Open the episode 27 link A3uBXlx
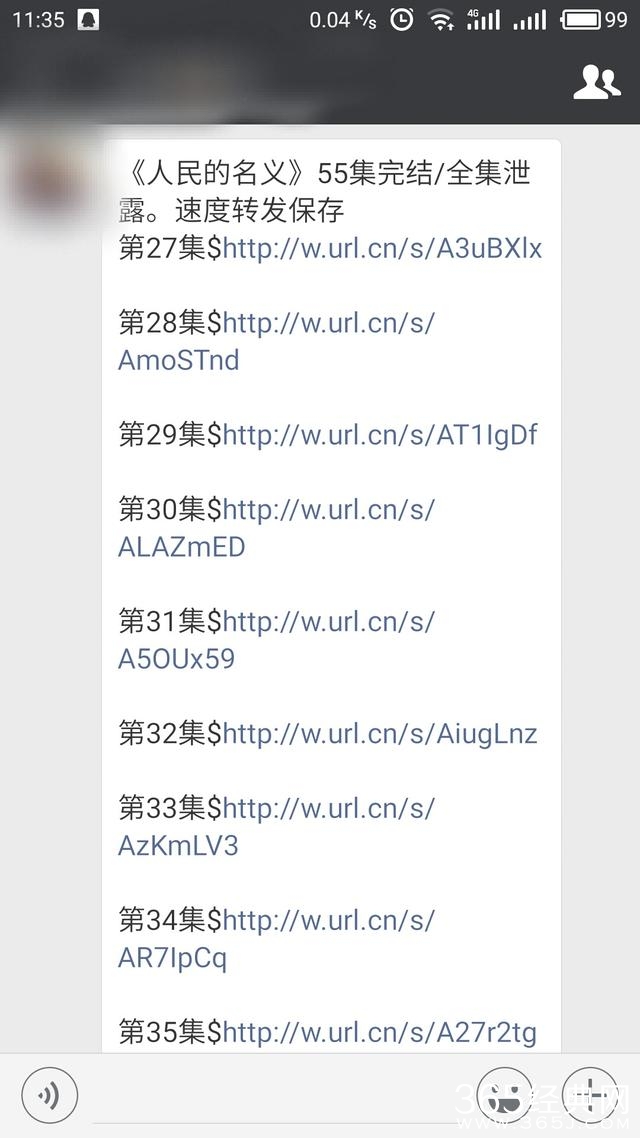 [382, 249]
